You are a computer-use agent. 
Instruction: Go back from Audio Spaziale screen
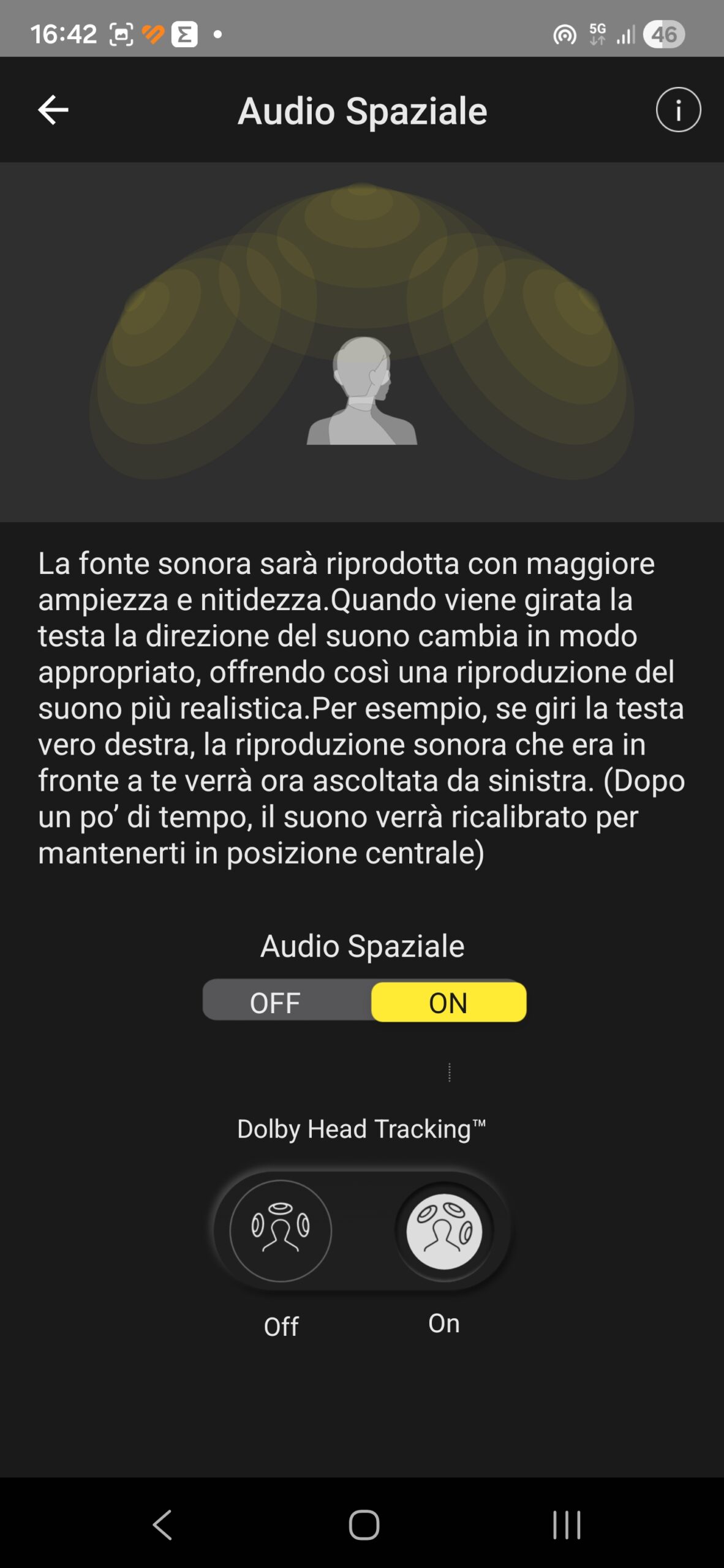tap(53, 110)
